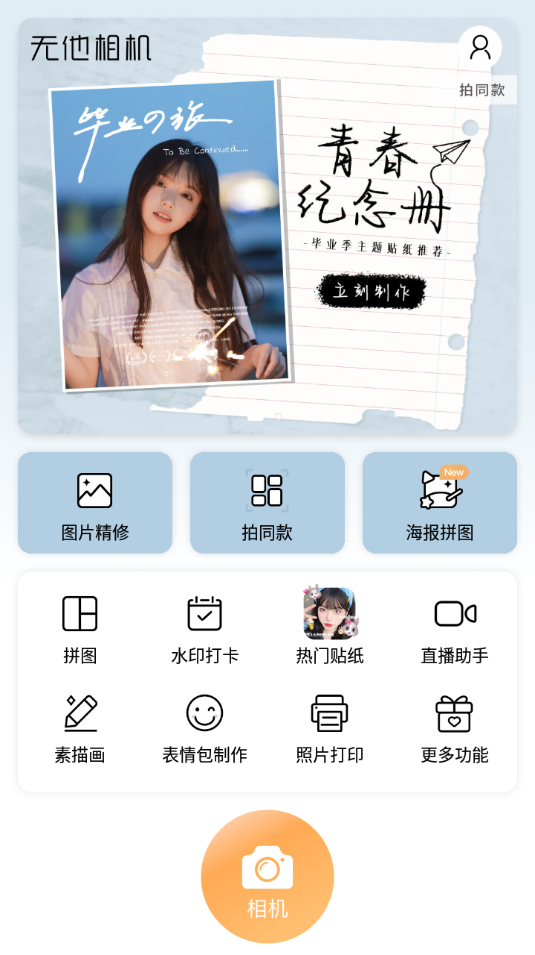Open the 拍同款 tile with grid icon
The height and width of the screenshot is (955, 535).
click(x=268, y=502)
